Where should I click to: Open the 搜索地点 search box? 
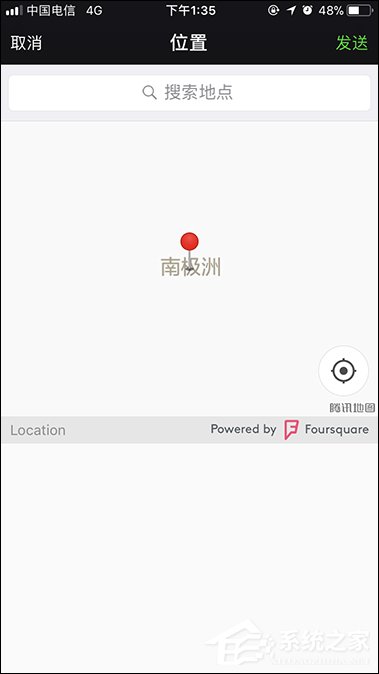pos(189,93)
